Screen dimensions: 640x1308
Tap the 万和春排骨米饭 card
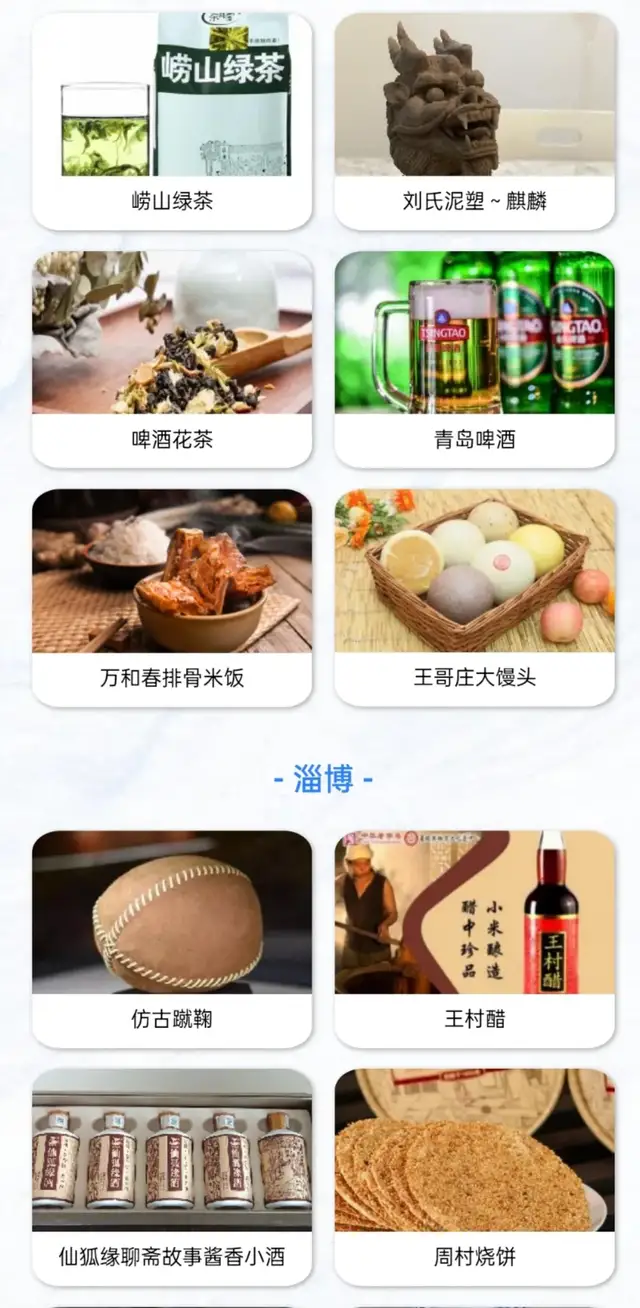tap(172, 598)
